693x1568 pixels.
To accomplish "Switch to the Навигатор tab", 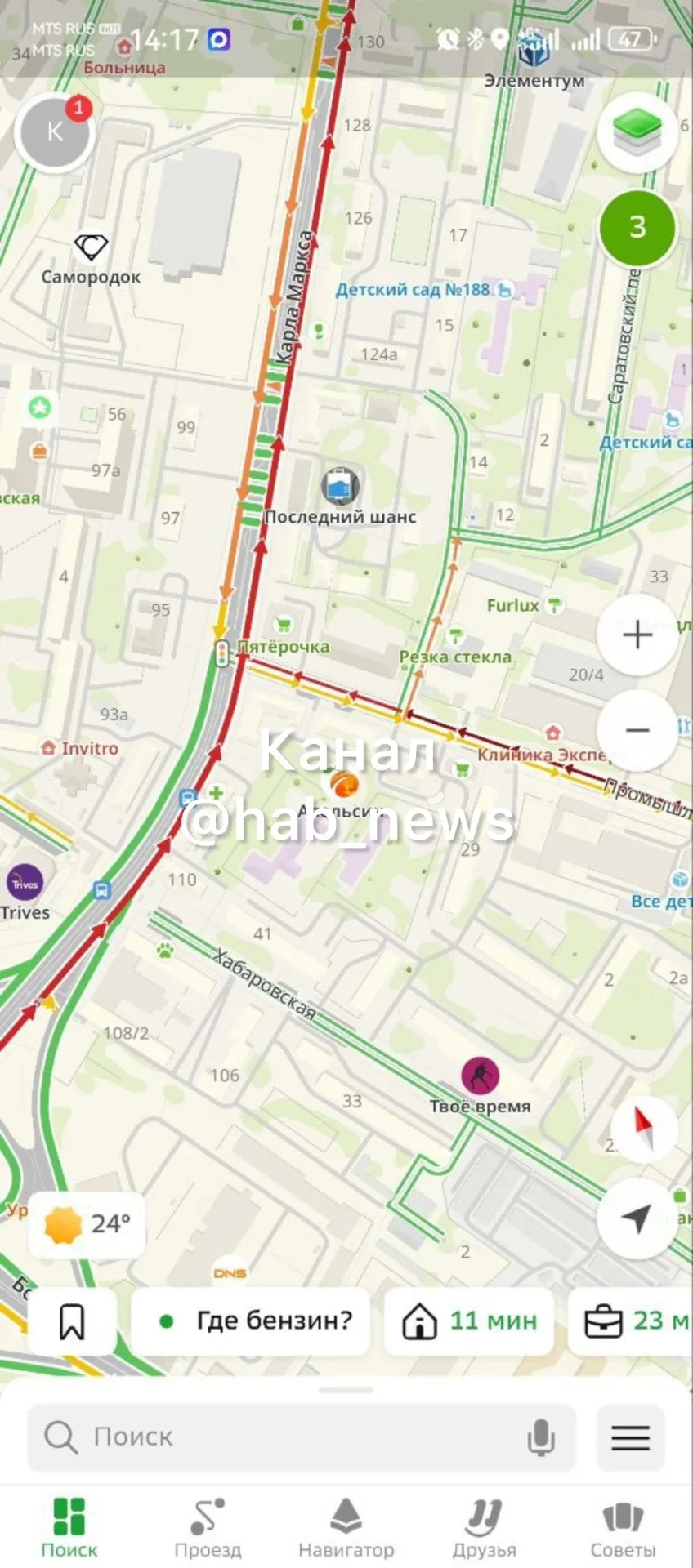I will tap(346, 1528).
